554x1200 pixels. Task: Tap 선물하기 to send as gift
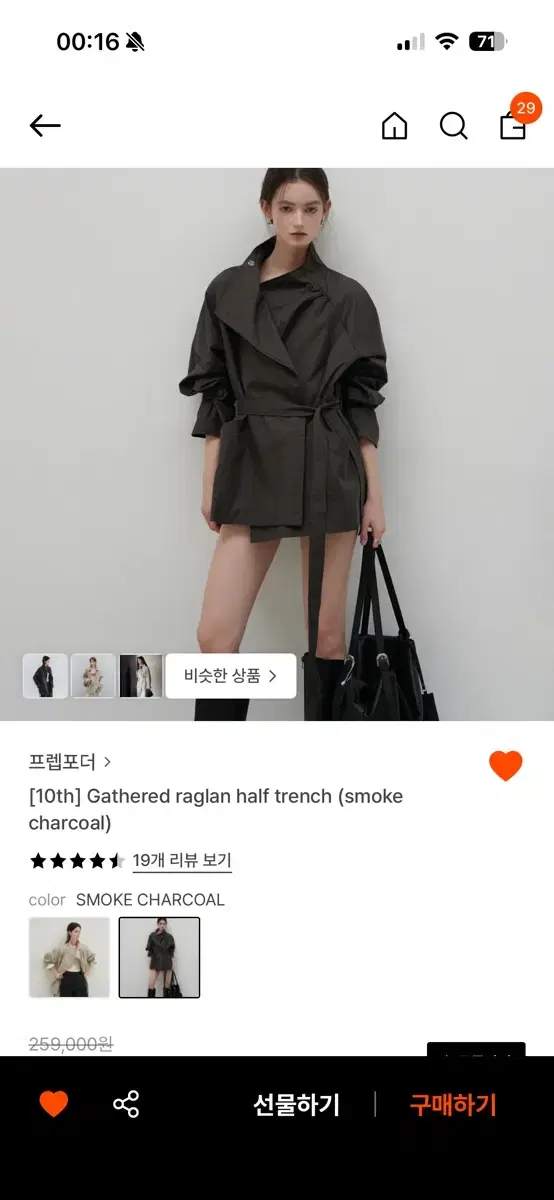point(296,1105)
